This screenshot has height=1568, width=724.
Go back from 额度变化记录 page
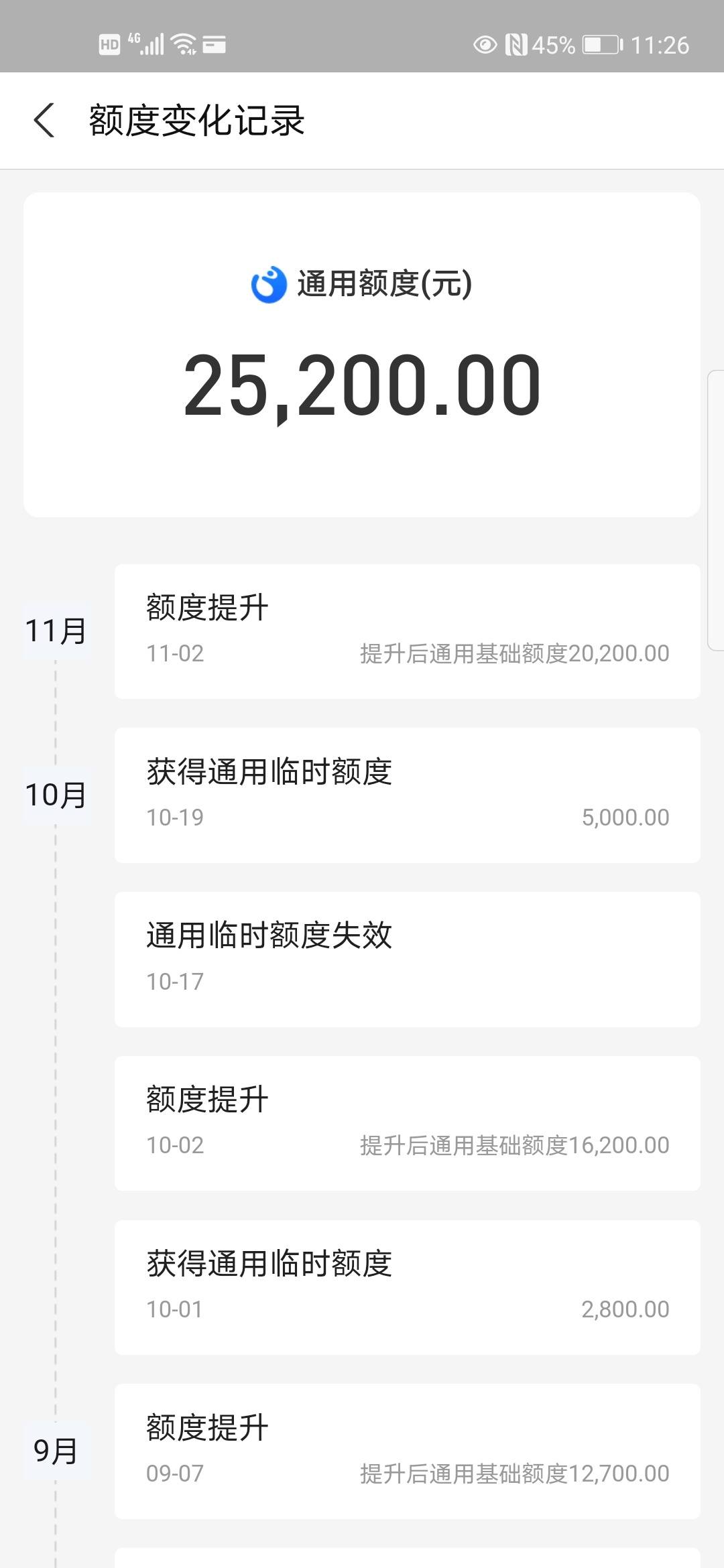44,121
